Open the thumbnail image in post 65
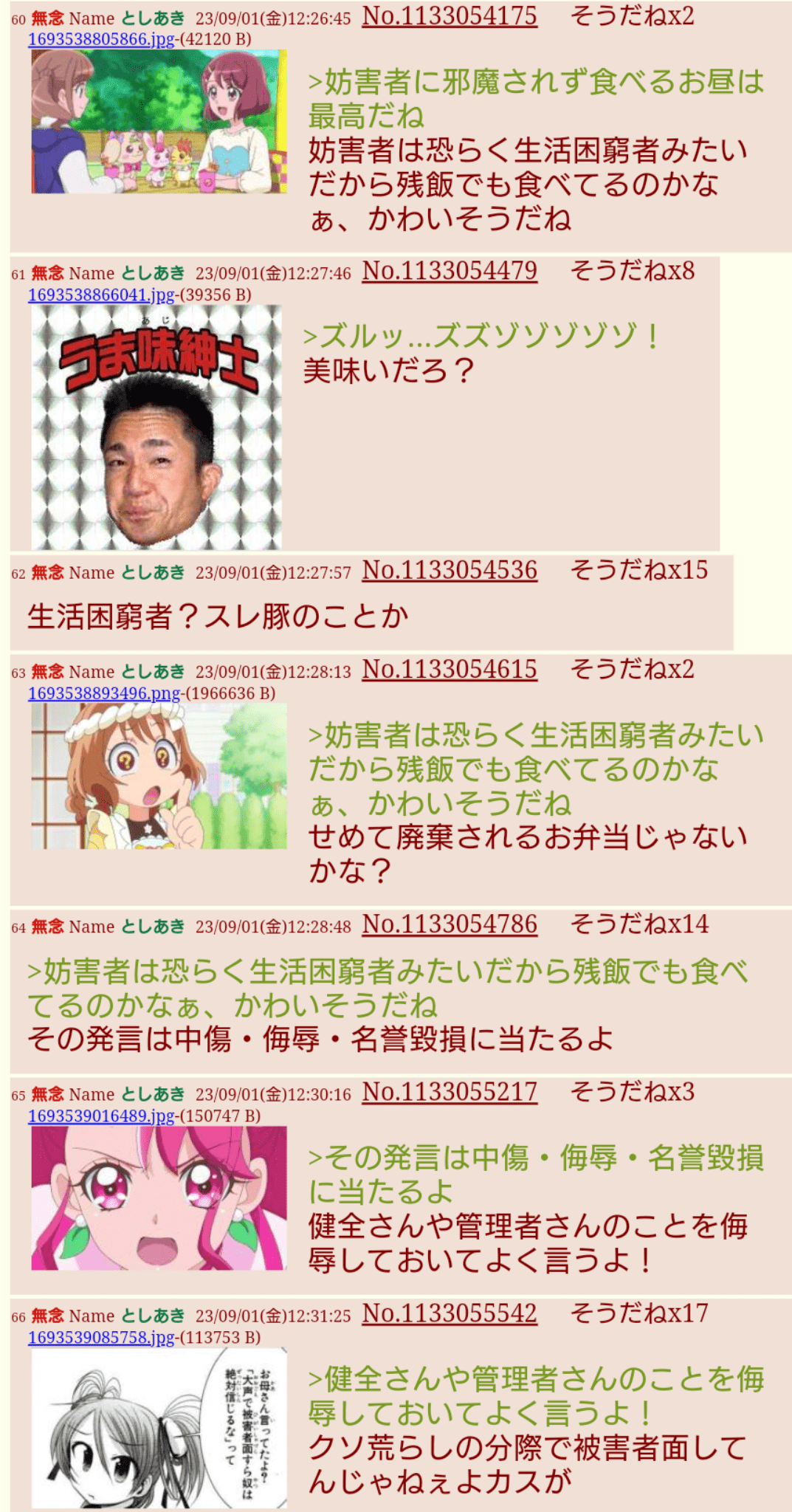The width and height of the screenshot is (792, 1512). pos(159,1198)
